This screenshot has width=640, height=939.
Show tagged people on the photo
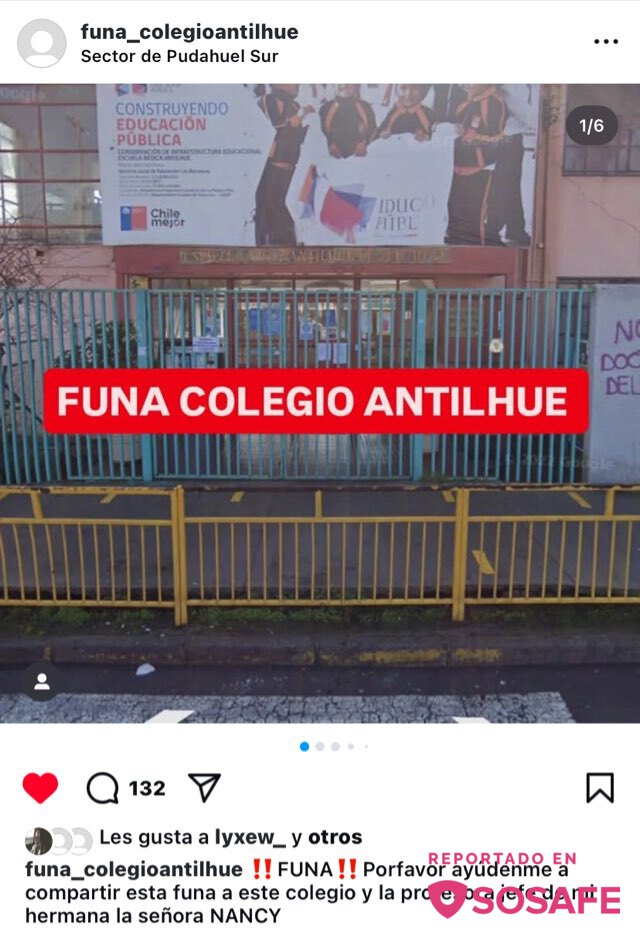[x=42, y=681]
